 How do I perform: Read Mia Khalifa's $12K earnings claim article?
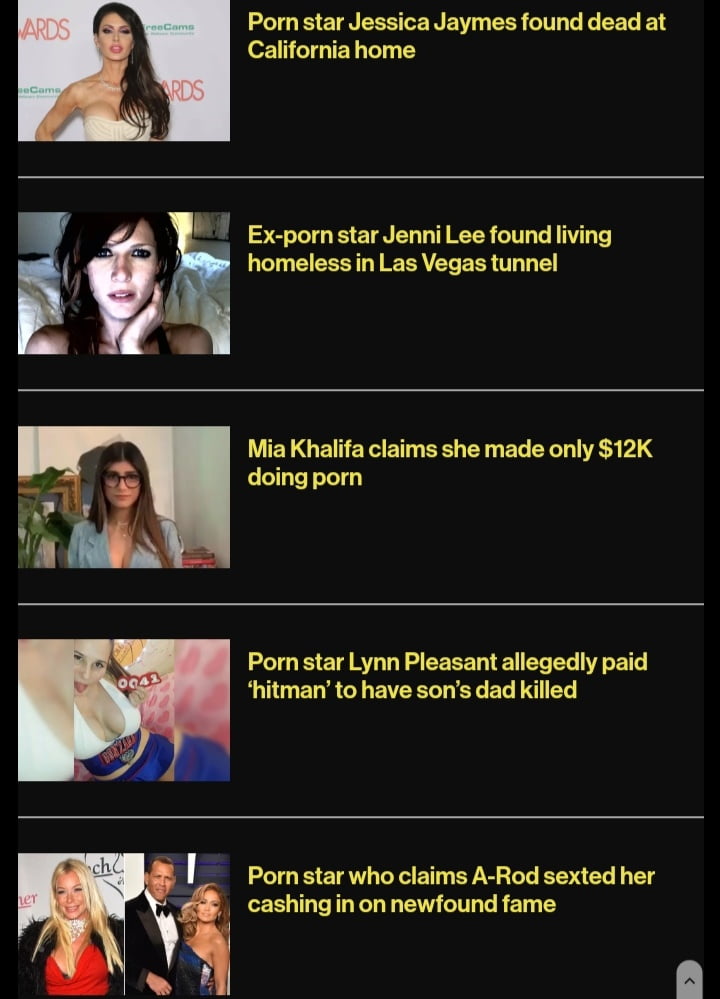pos(450,463)
